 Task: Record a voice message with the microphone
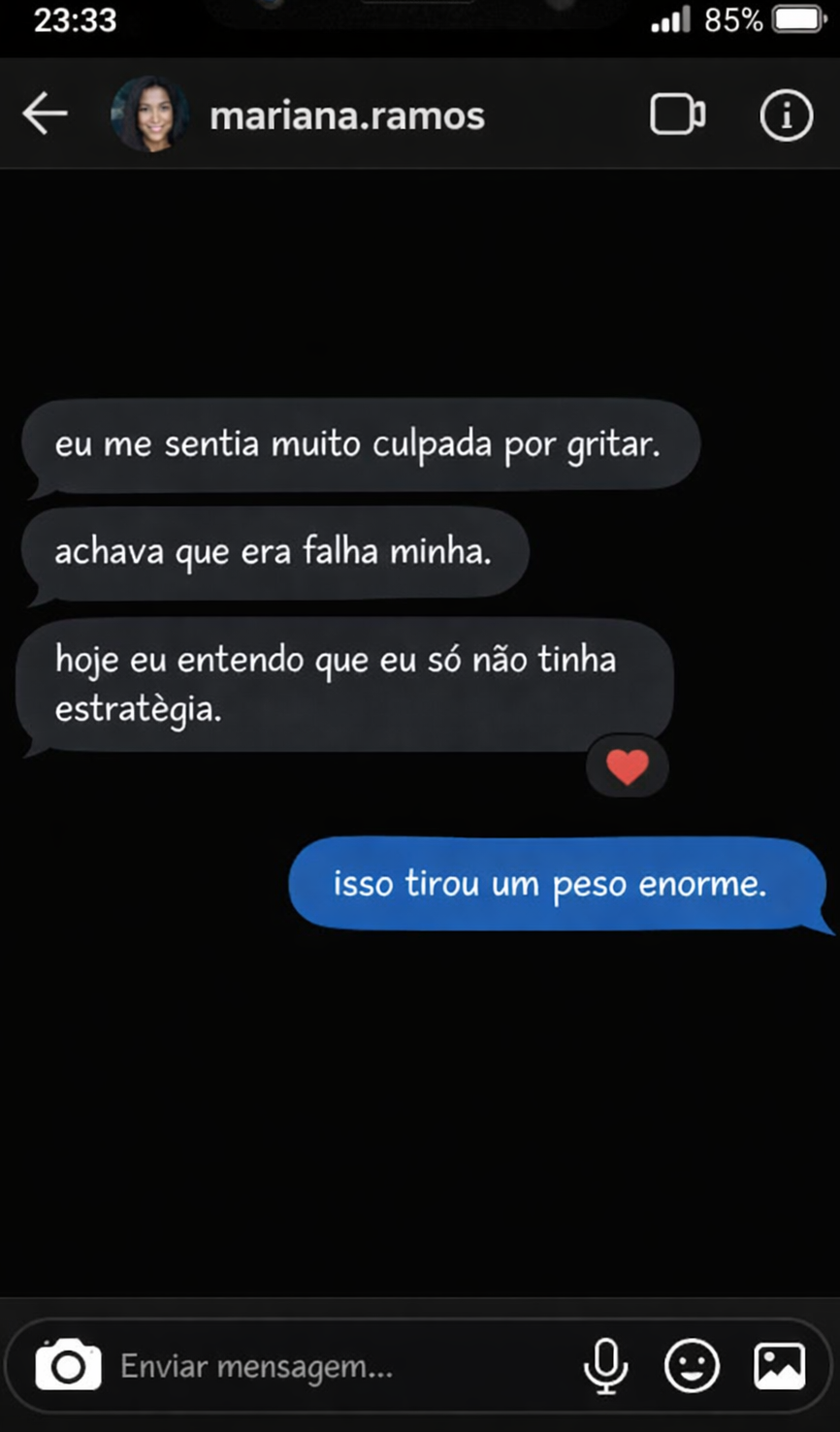(606, 1365)
